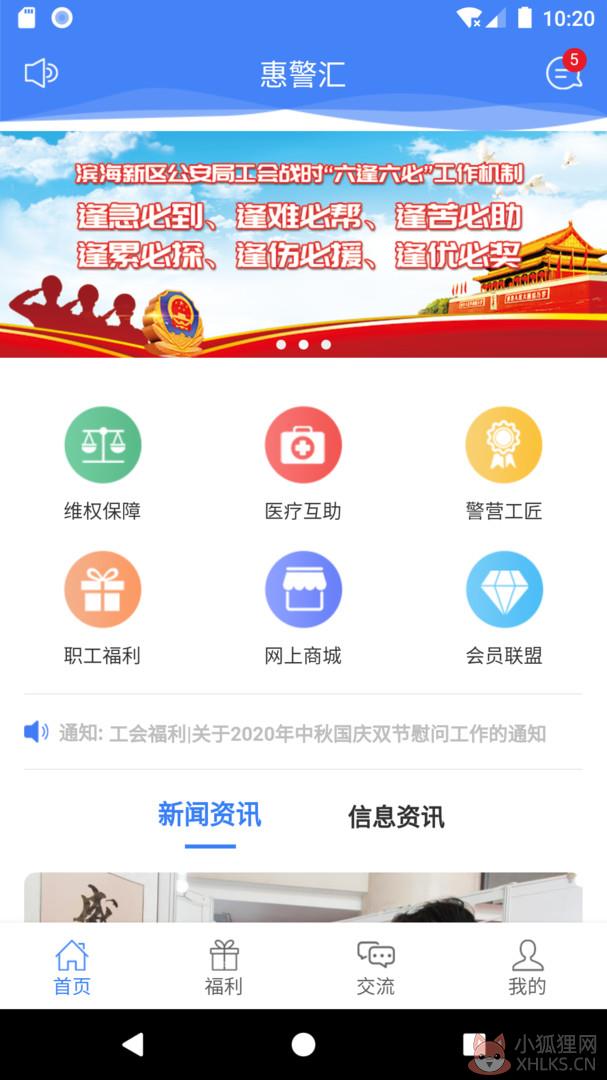Open 网上商城
The width and height of the screenshot is (607, 1080).
[x=303, y=608]
